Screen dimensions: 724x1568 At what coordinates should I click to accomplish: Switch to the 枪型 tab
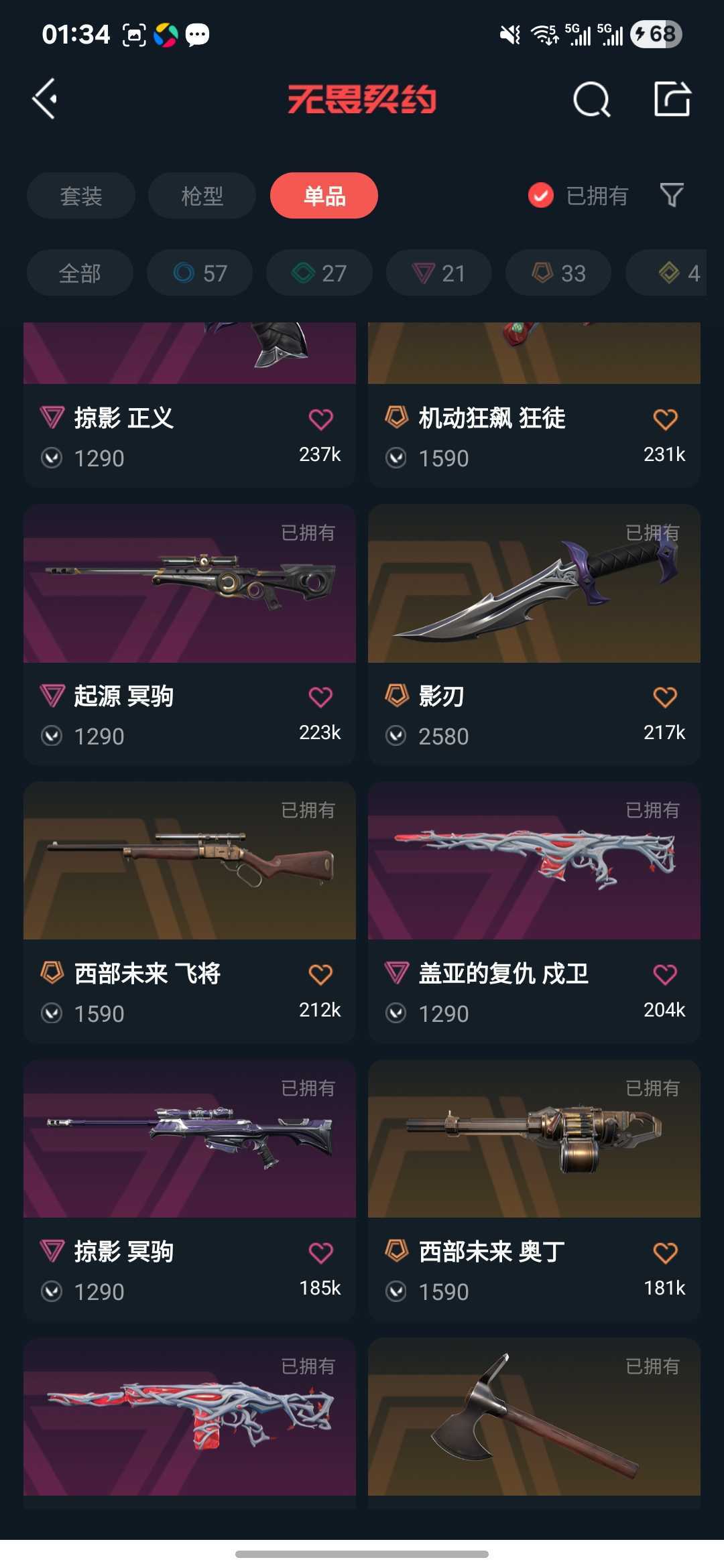tap(202, 196)
